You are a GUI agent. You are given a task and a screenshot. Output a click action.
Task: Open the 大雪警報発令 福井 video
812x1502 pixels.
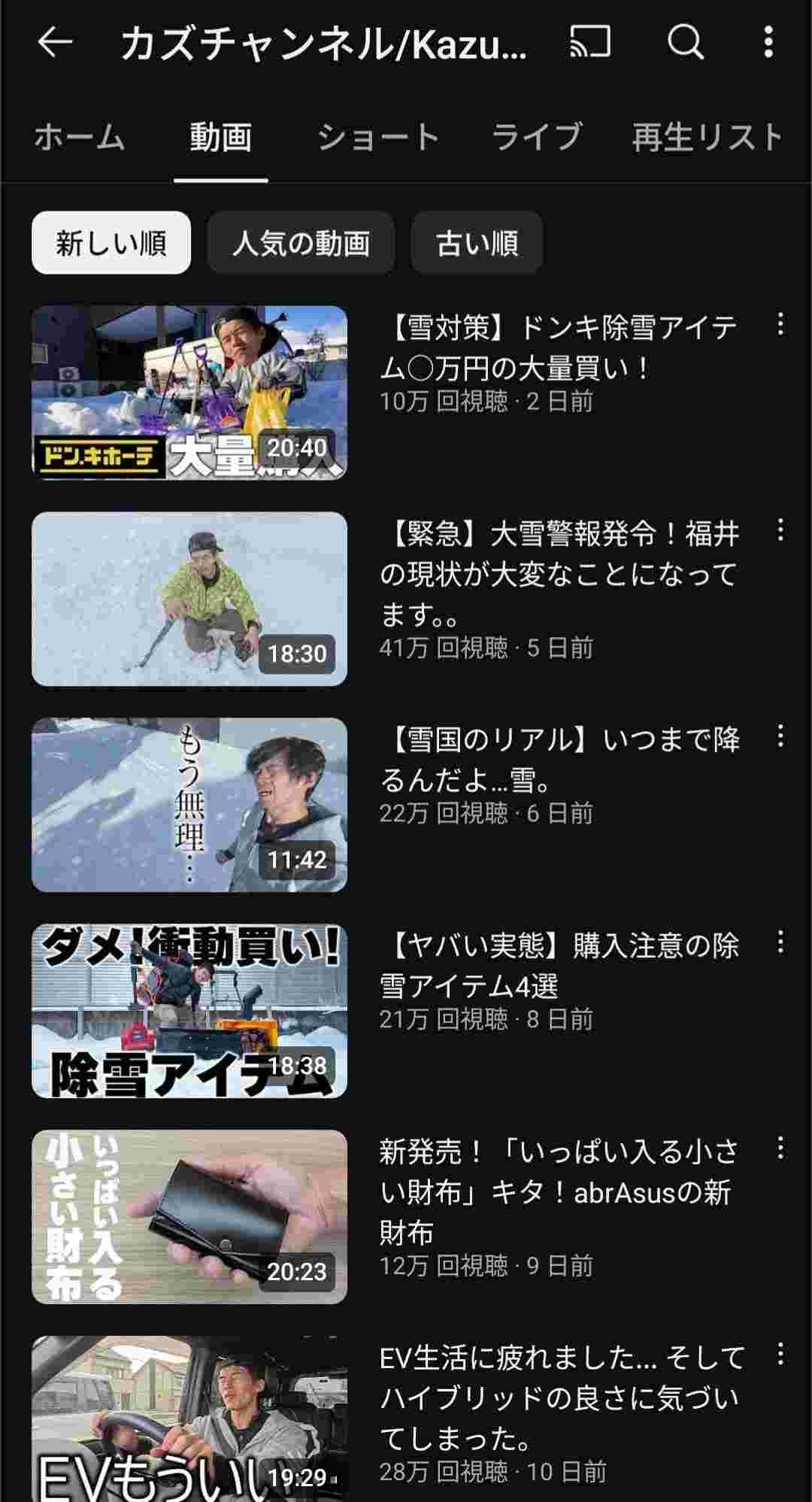point(189,599)
